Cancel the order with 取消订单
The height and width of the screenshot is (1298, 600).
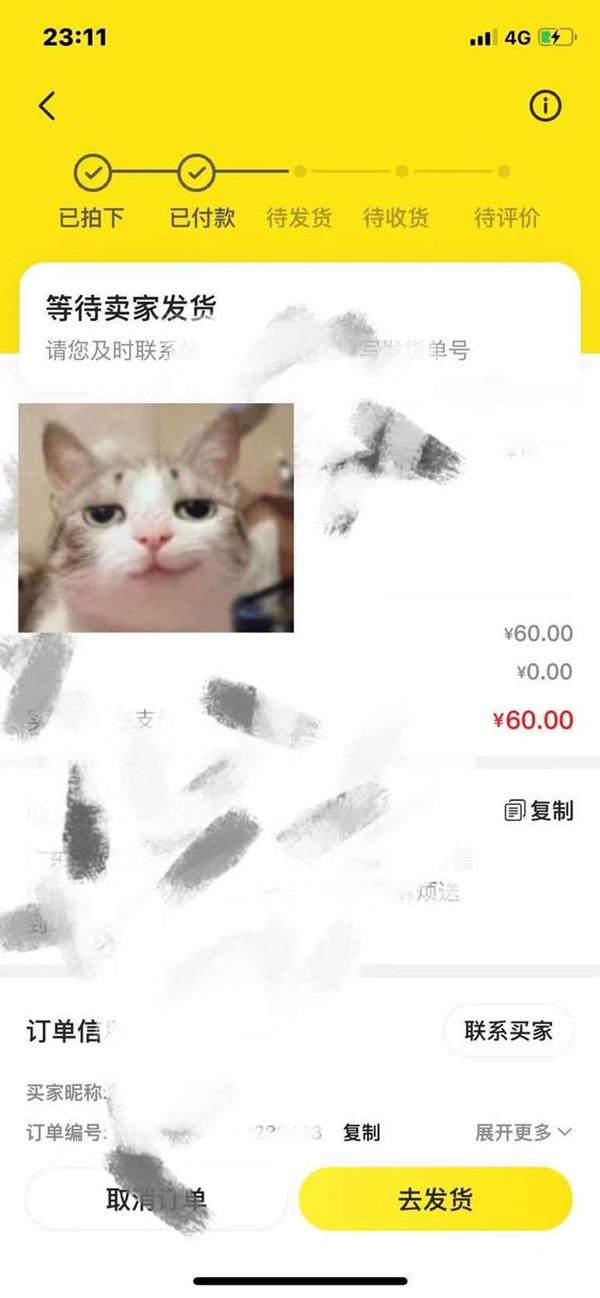point(156,1199)
